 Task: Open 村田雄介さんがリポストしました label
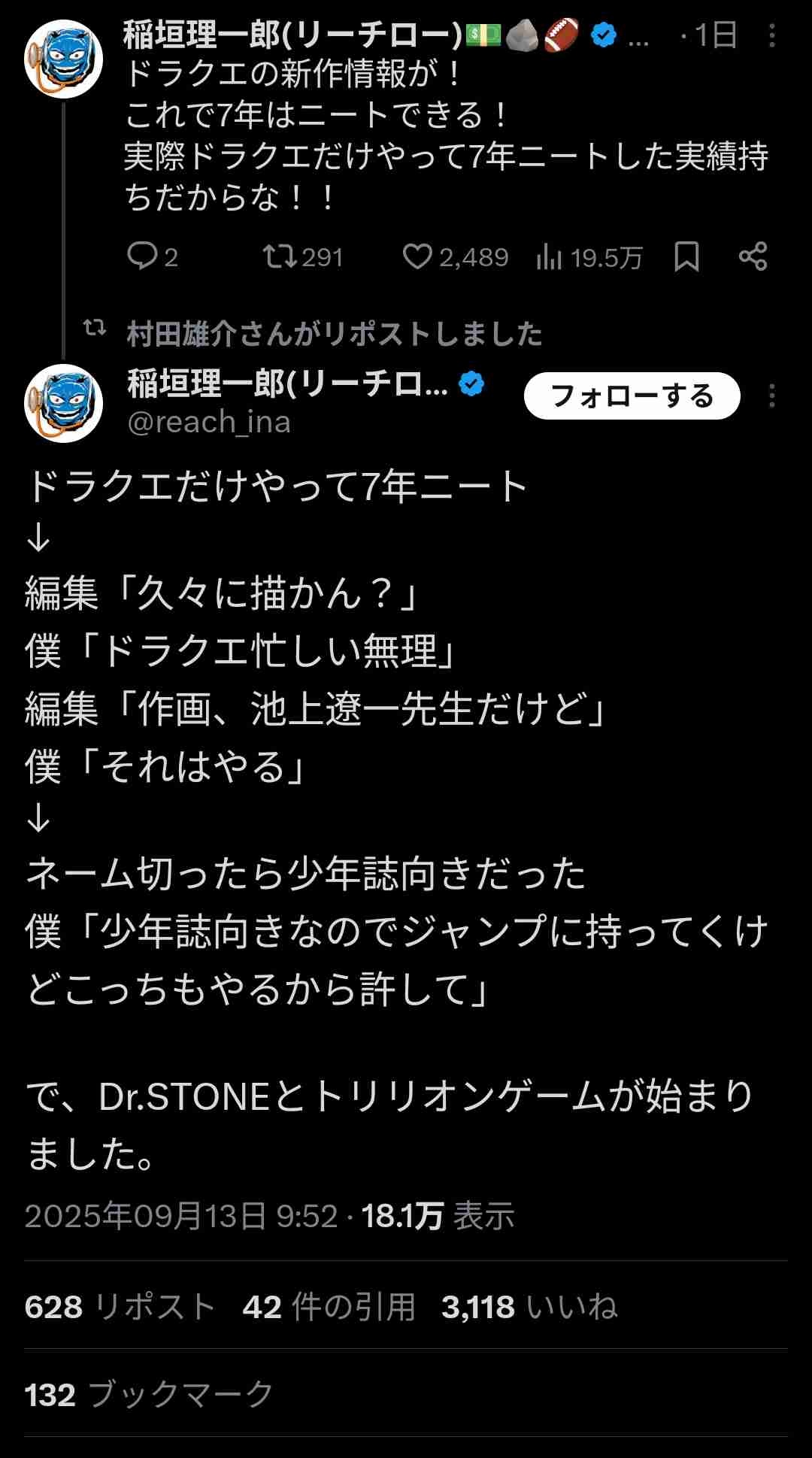click(x=334, y=333)
